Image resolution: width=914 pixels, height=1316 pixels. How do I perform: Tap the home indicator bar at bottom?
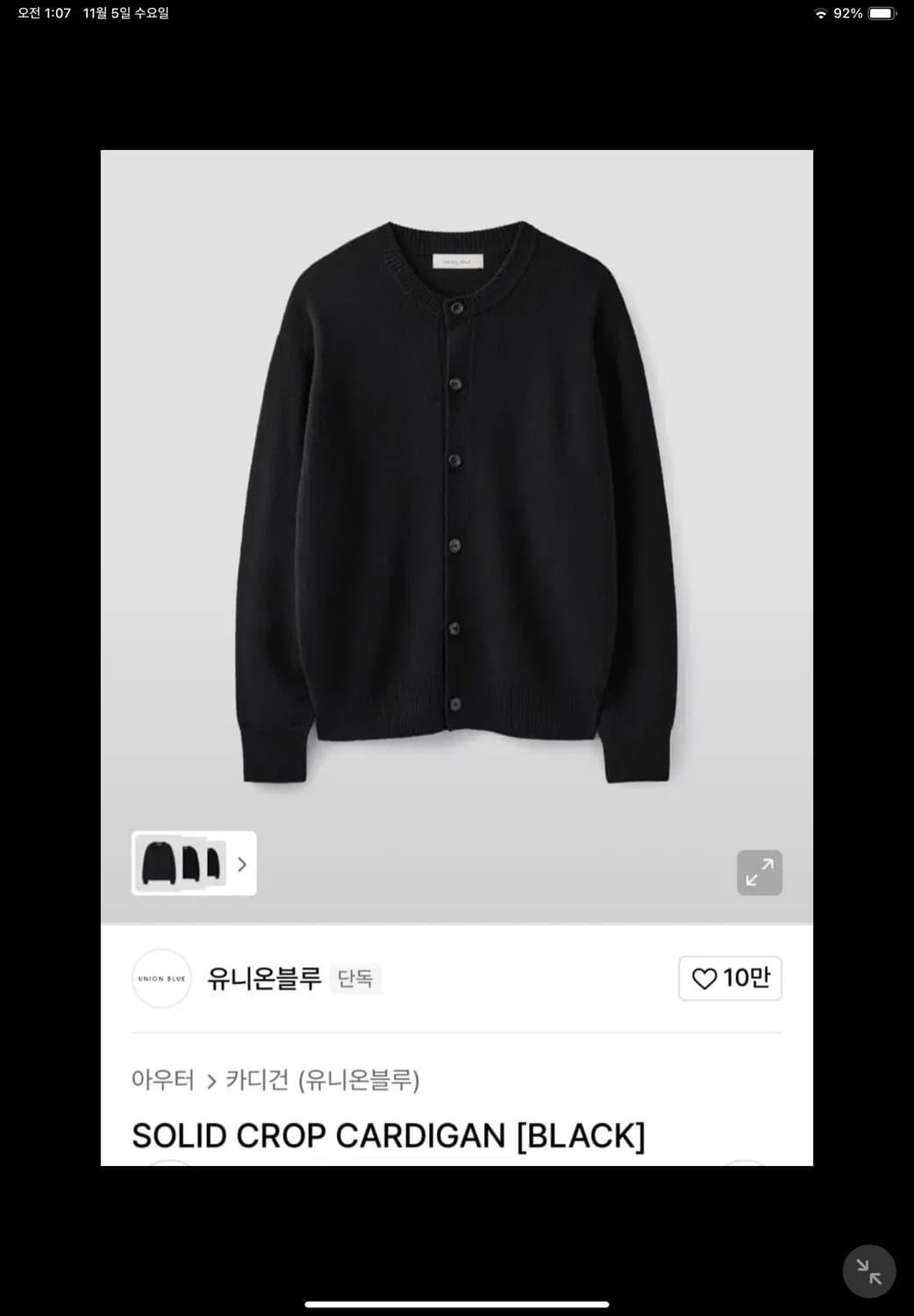[456, 1305]
